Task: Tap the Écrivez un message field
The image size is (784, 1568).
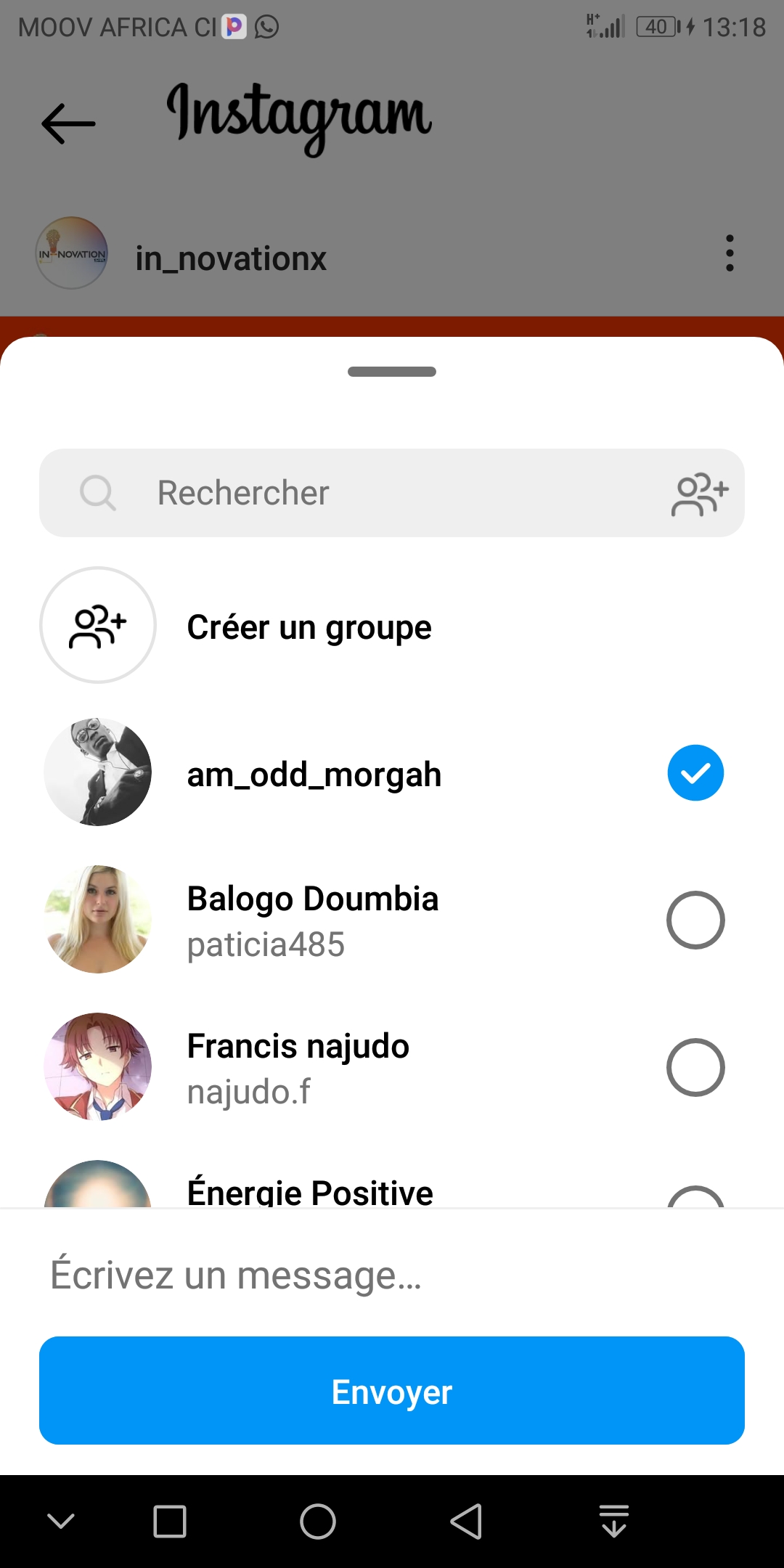Action: point(392,1275)
